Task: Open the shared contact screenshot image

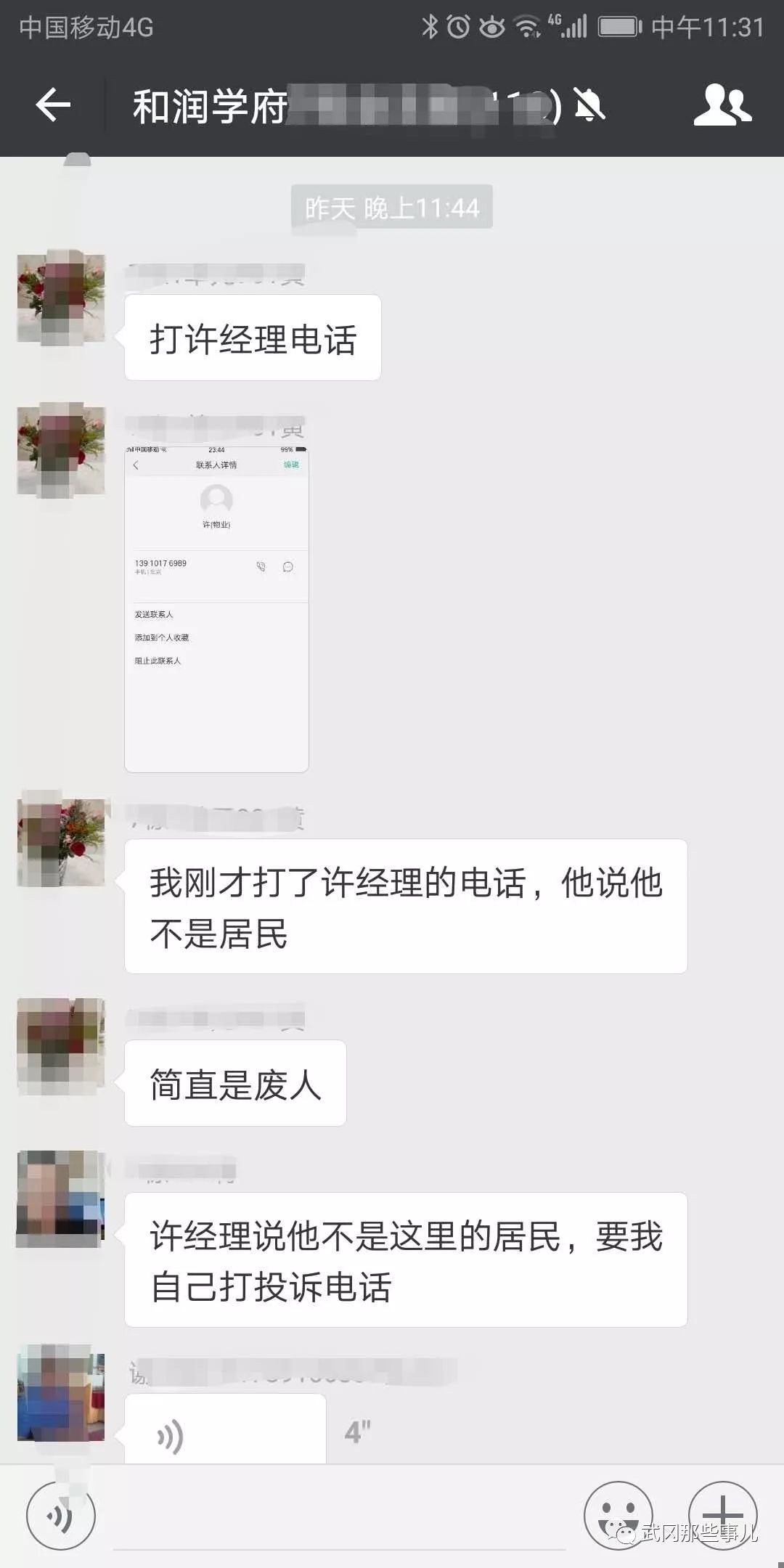Action: [x=216, y=607]
